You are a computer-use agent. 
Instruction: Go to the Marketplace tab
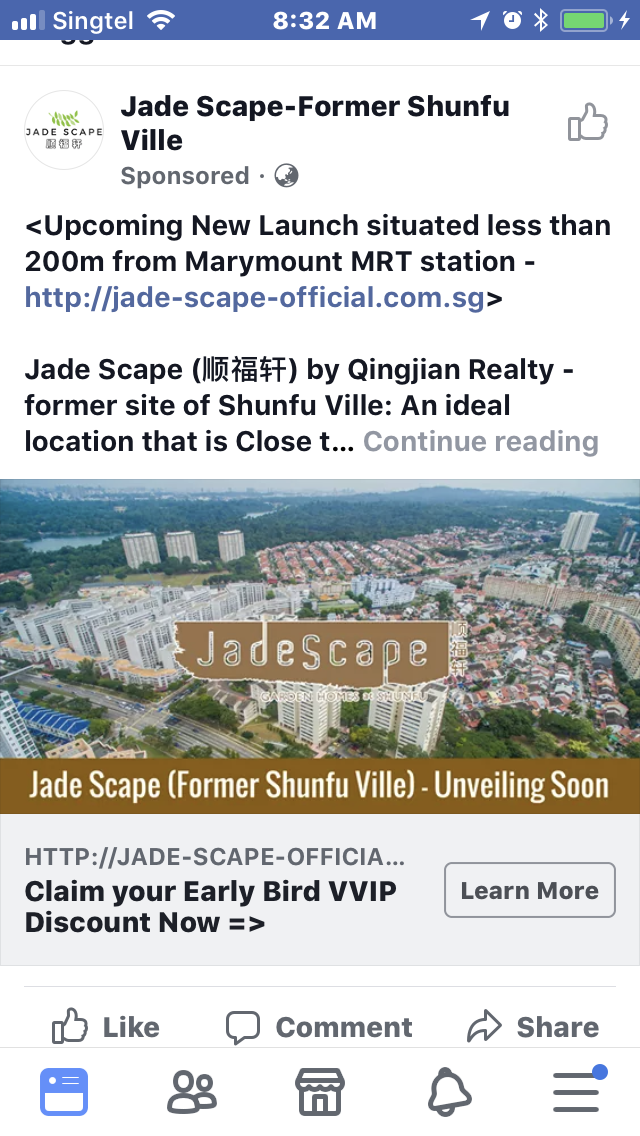tap(320, 1092)
